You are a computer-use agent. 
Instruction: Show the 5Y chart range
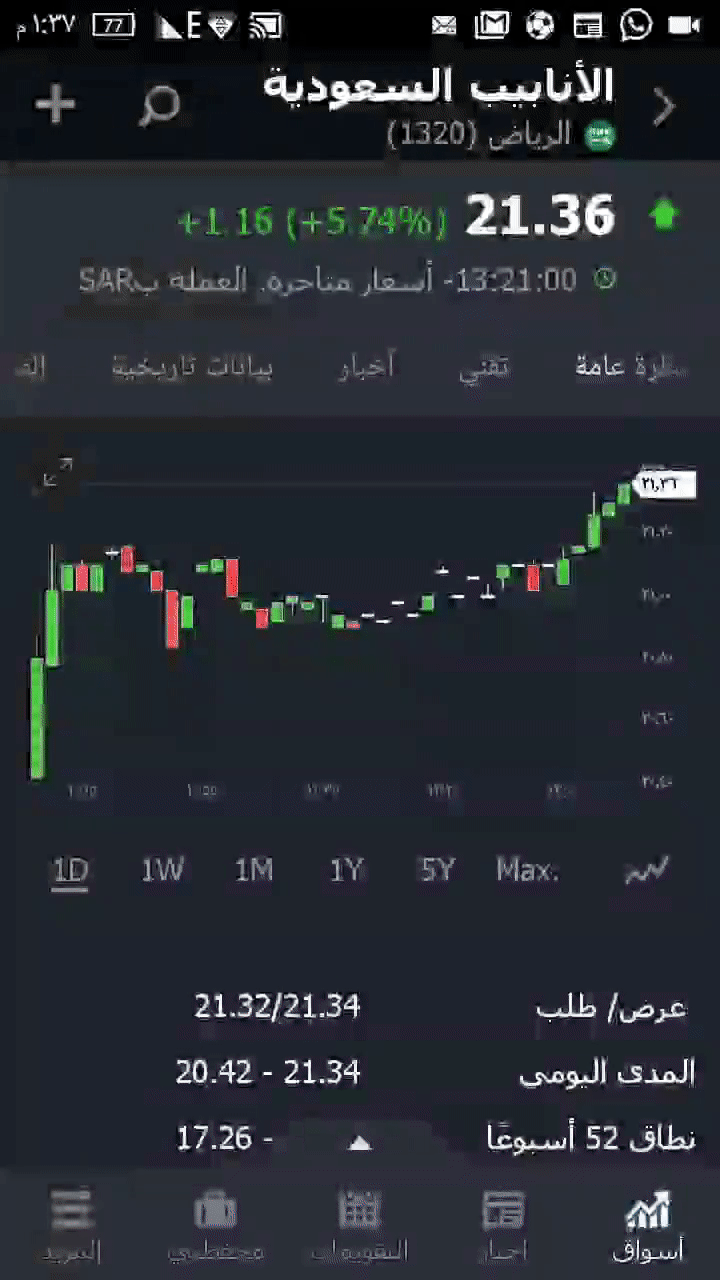pyautogui.click(x=437, y=871)
